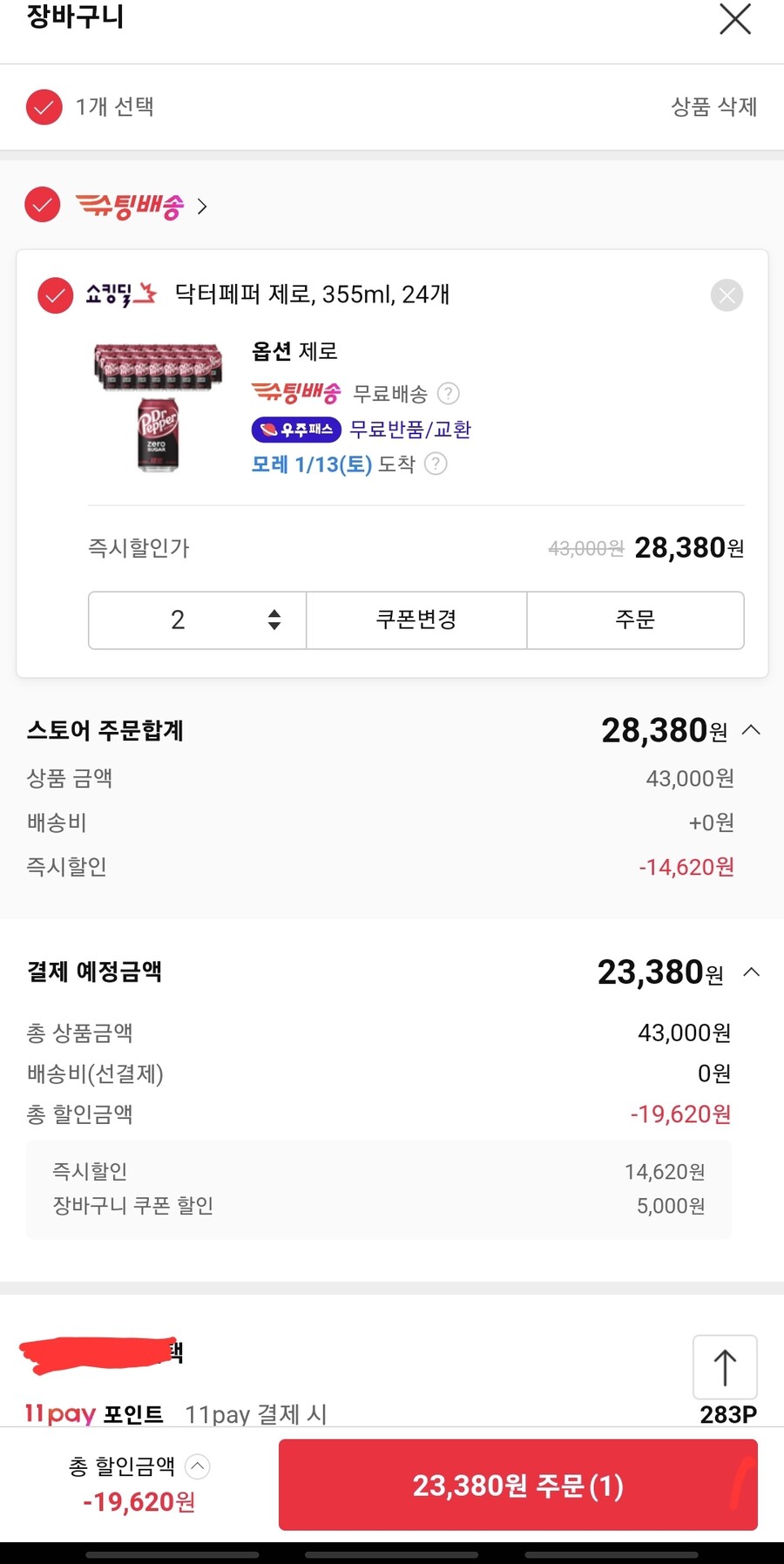Open the 무료배송 help question icon

(x=448, y=394)
